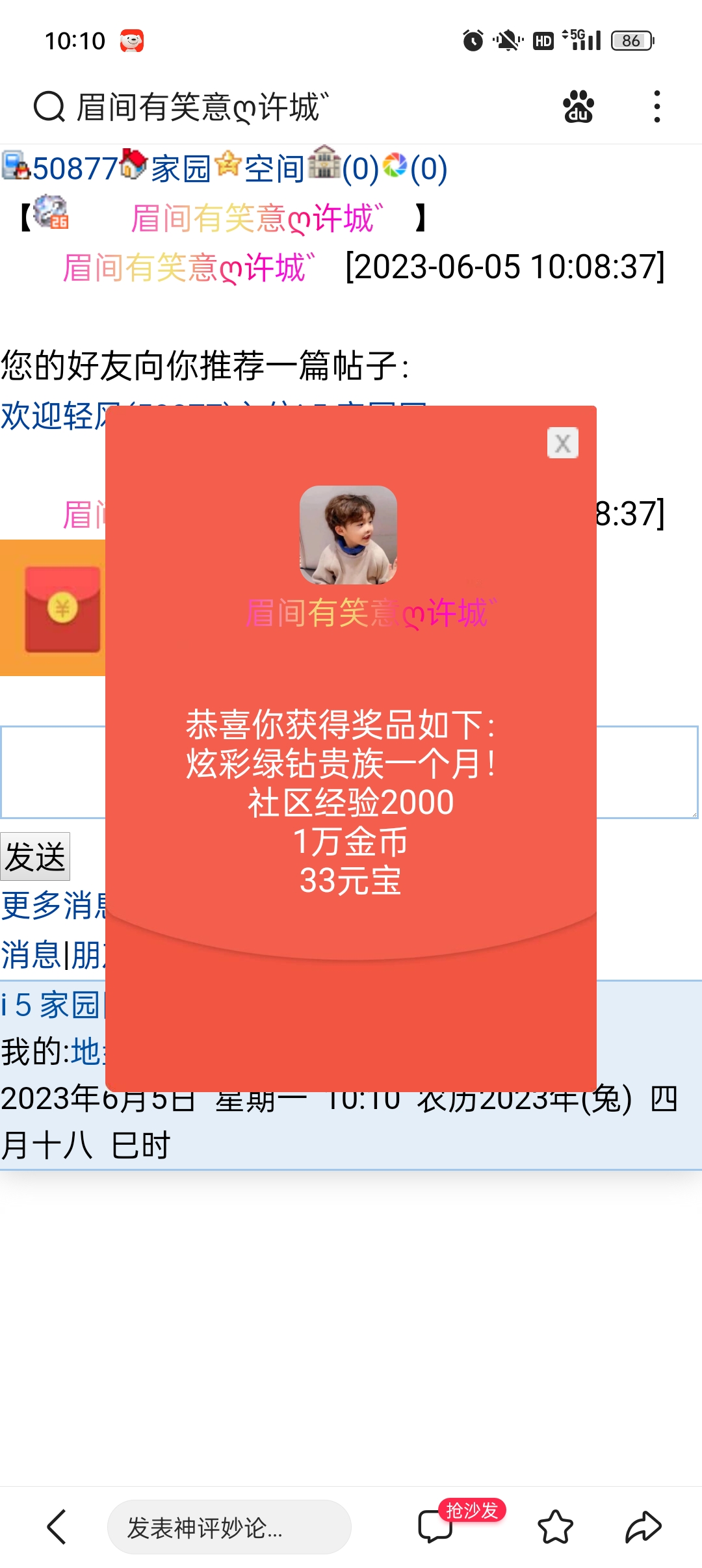Open 更多消息 link

point(52,906)
